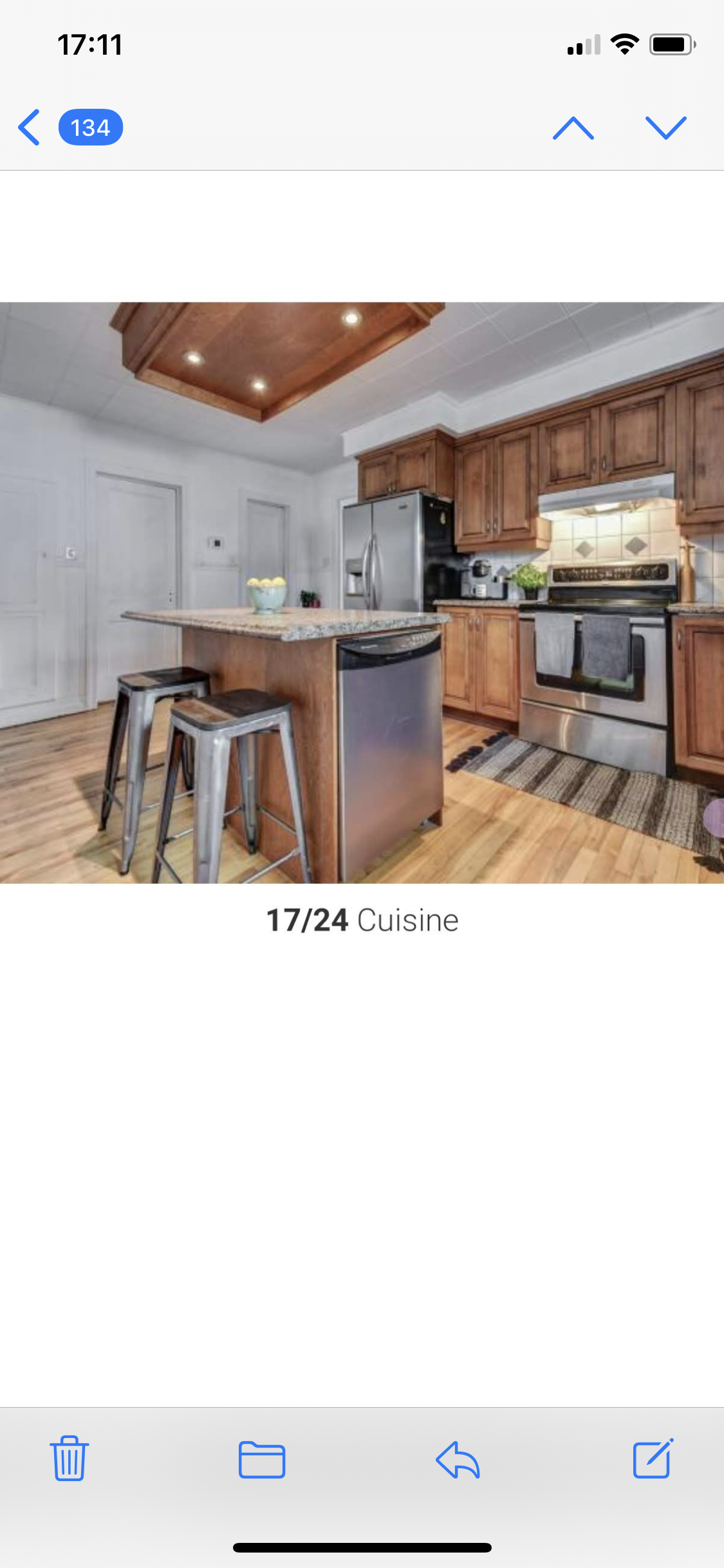Open the Cuisine kitchen photo
Screen dimensions: 724x1568
coord(362,592)
